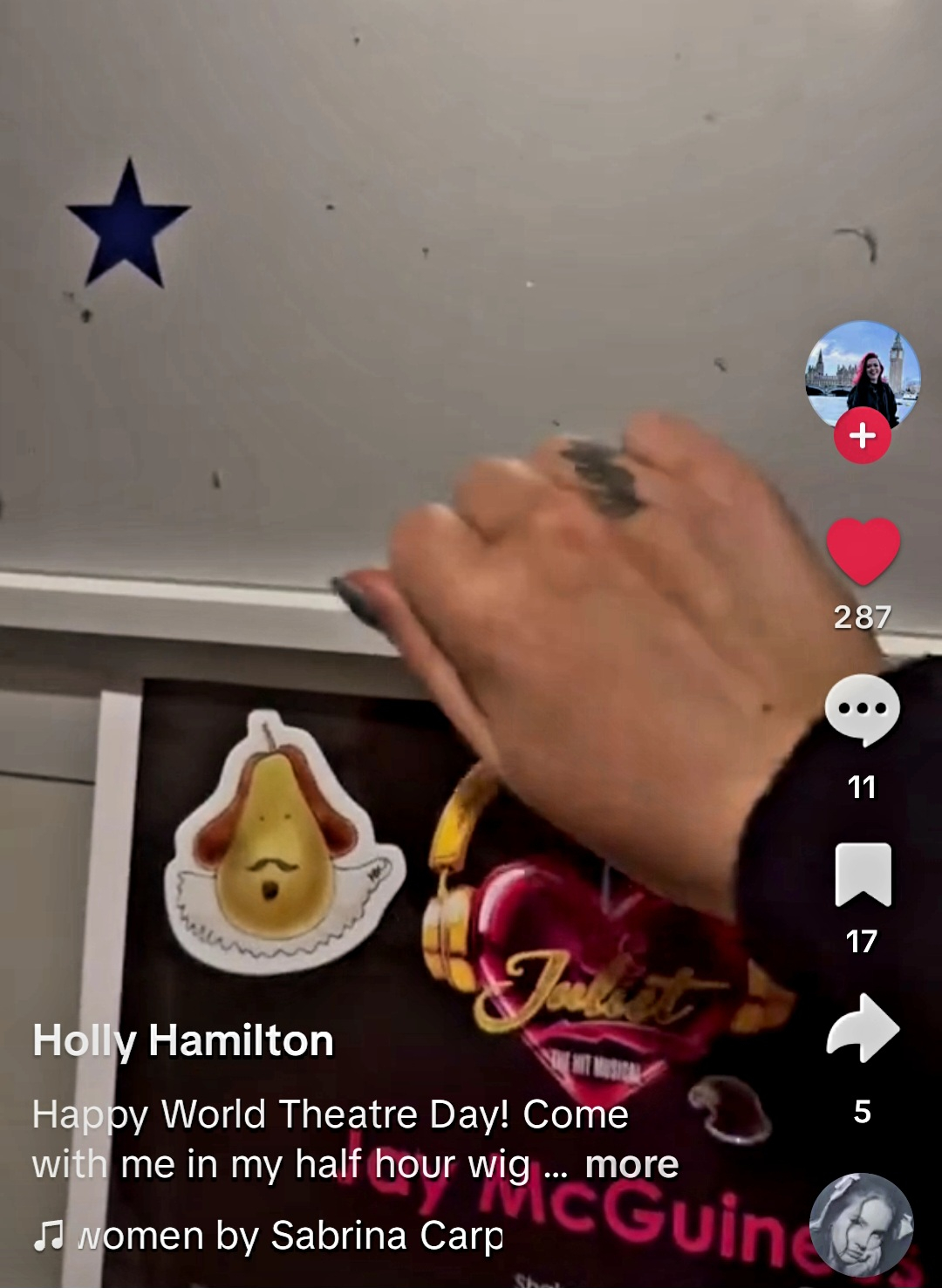Follow creator with the plus button
This screenshot has height=1288, width=942.
[862, 435]
